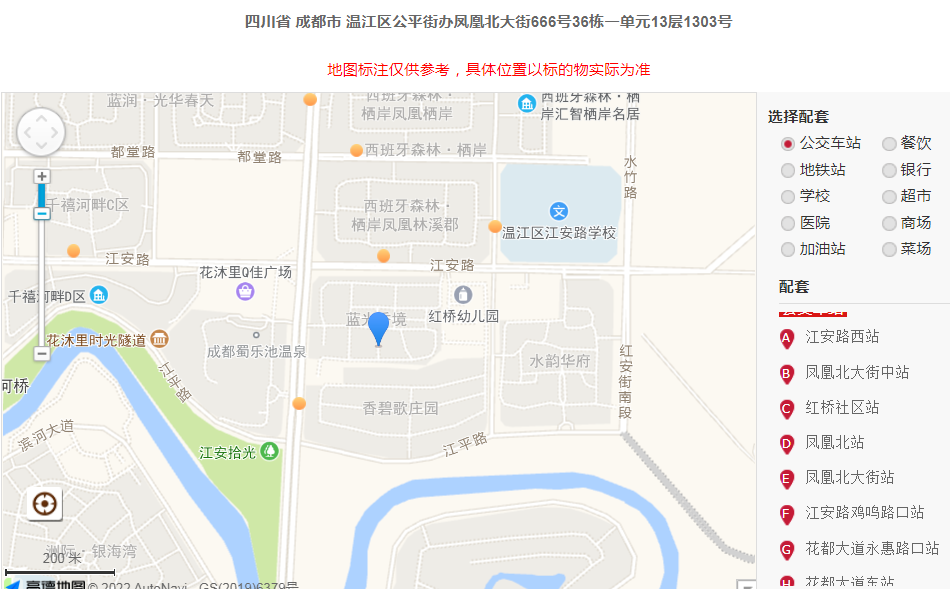The image size is (950, 589).
Task: Tap the blue location pin on map
Action: (x=378, y=327)
